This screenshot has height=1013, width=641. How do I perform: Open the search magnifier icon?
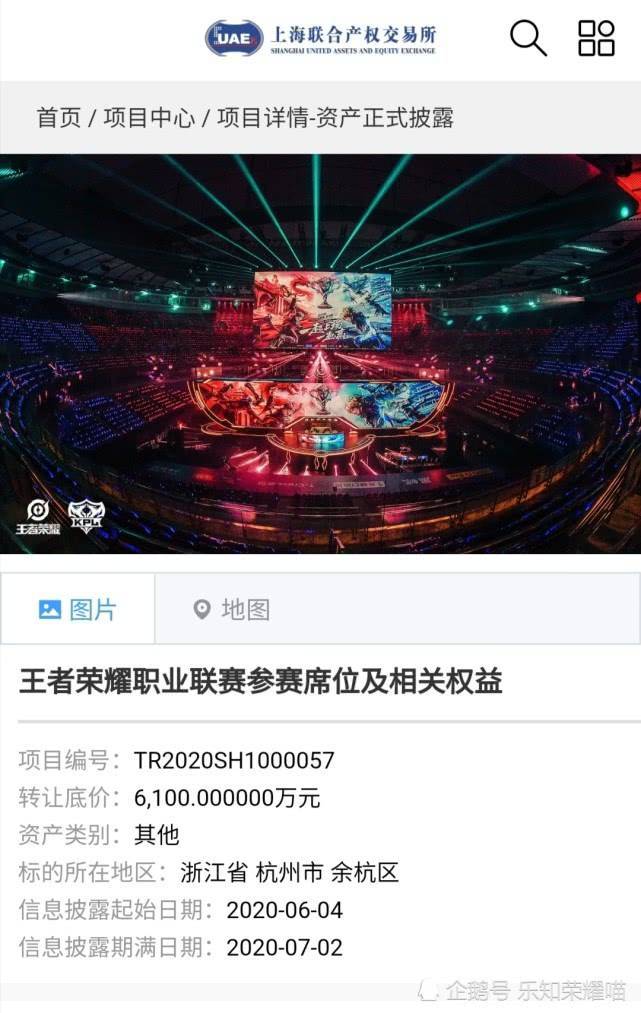click(x=528, y=38)
